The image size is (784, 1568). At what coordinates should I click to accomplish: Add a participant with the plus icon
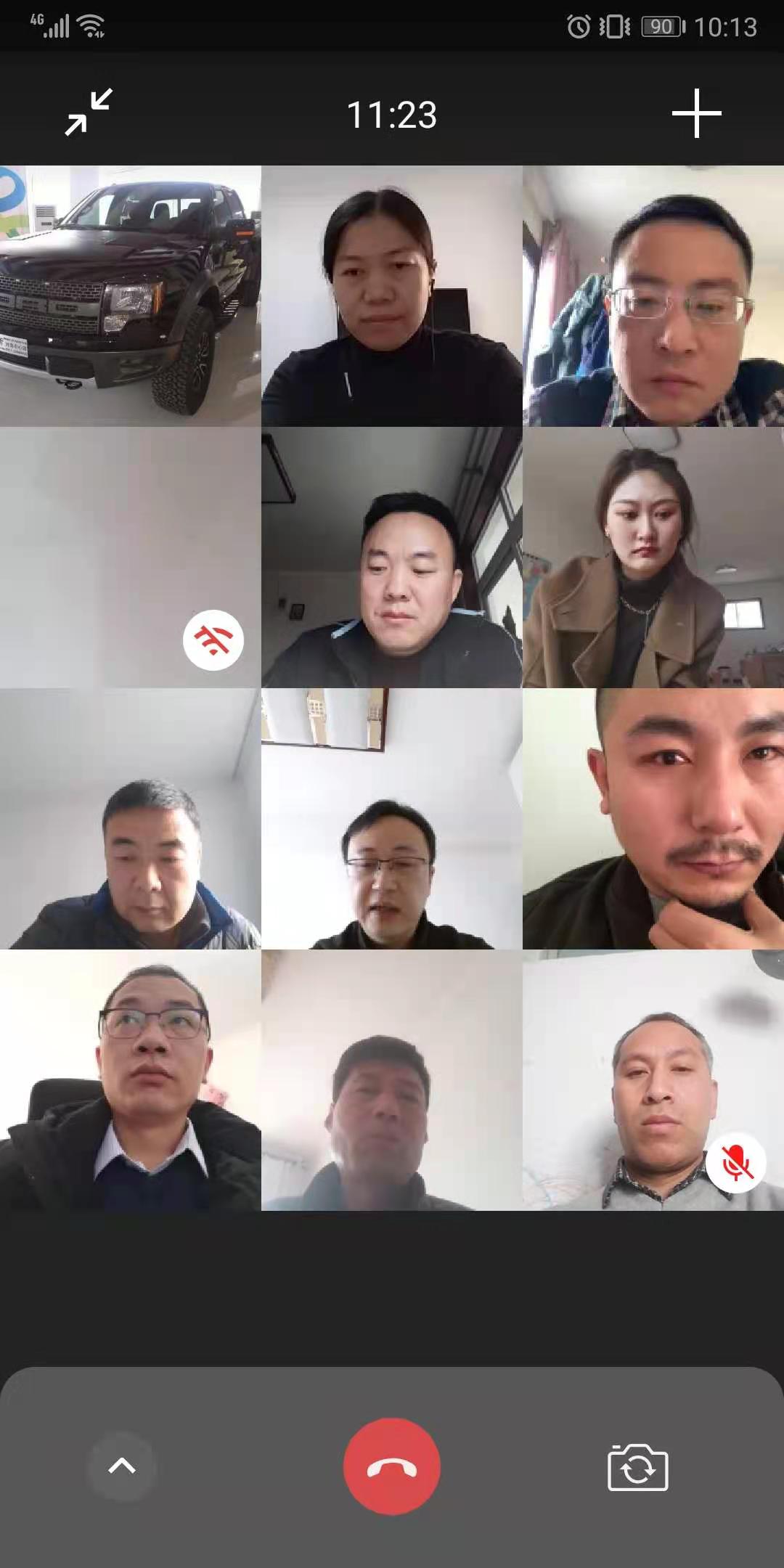pyautogui.click(x=696, y=113)
